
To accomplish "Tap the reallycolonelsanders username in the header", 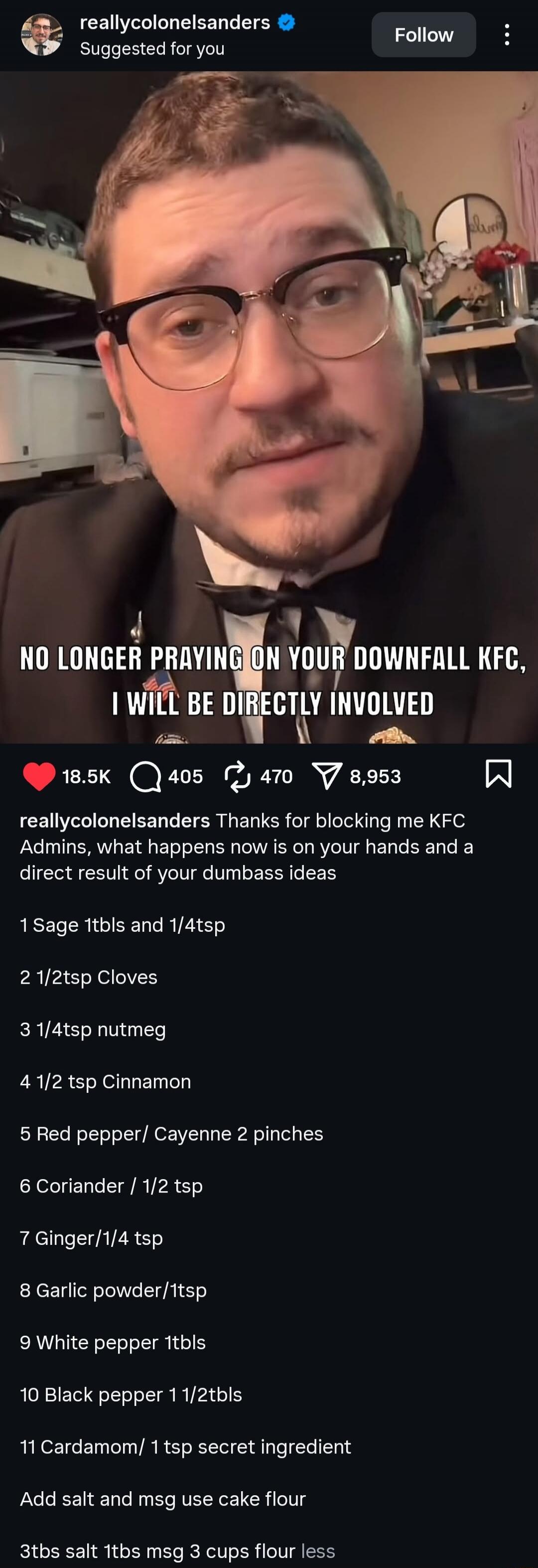I will point(175,22).
